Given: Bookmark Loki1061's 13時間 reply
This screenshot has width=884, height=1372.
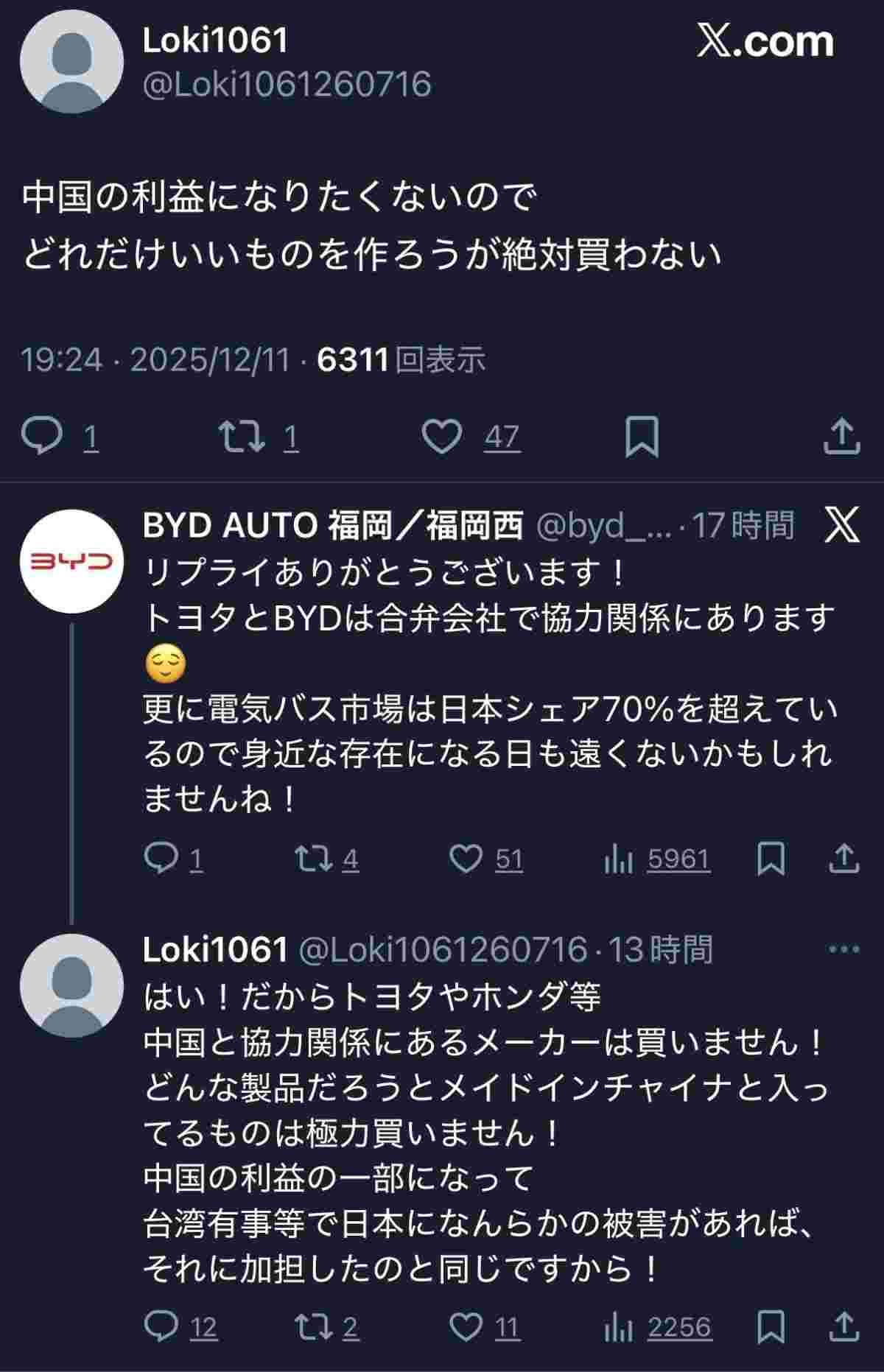Looking at the screenshot, I should 771,1326.
